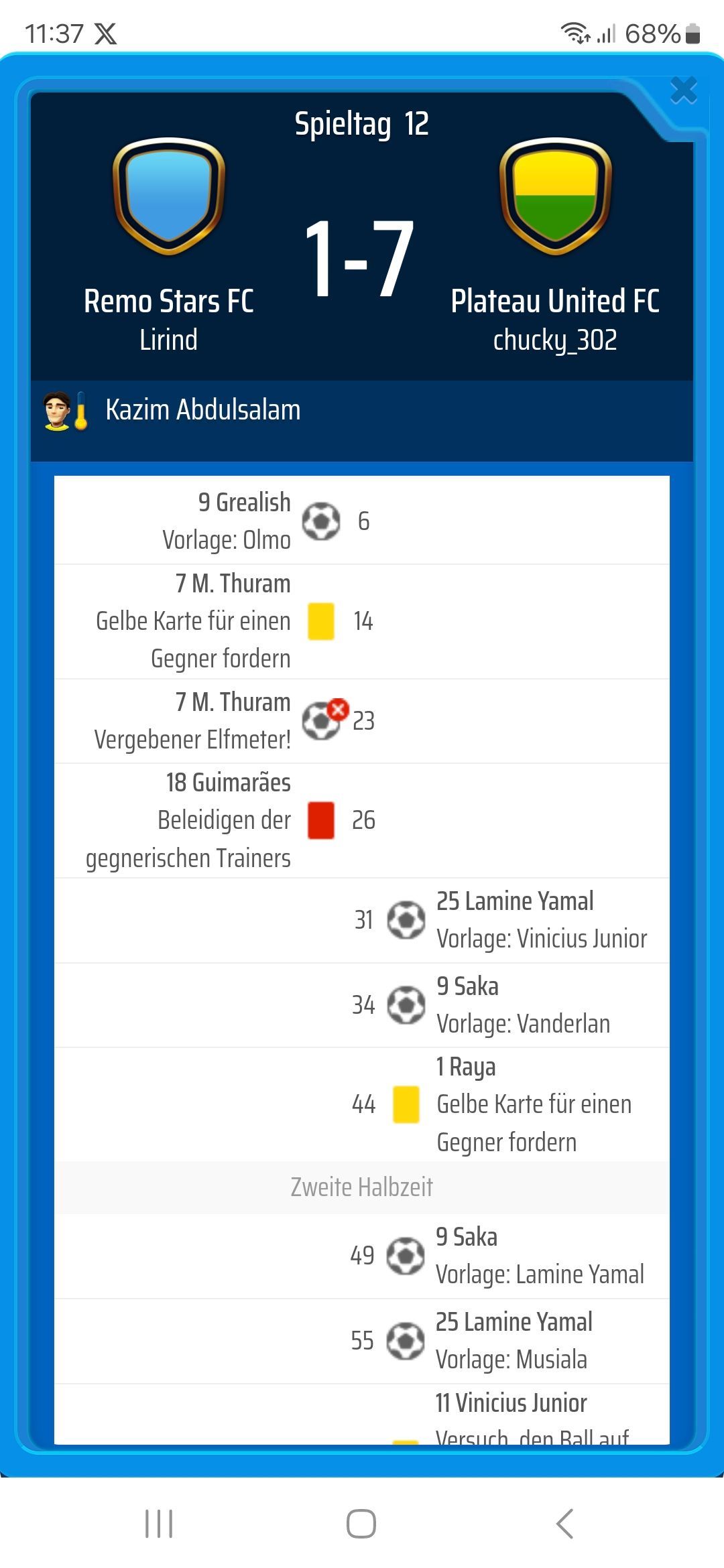The height and width of the screenshot is (1568, 724).
Task: Open Plateau United FC team crest
Action: [555, 196]
